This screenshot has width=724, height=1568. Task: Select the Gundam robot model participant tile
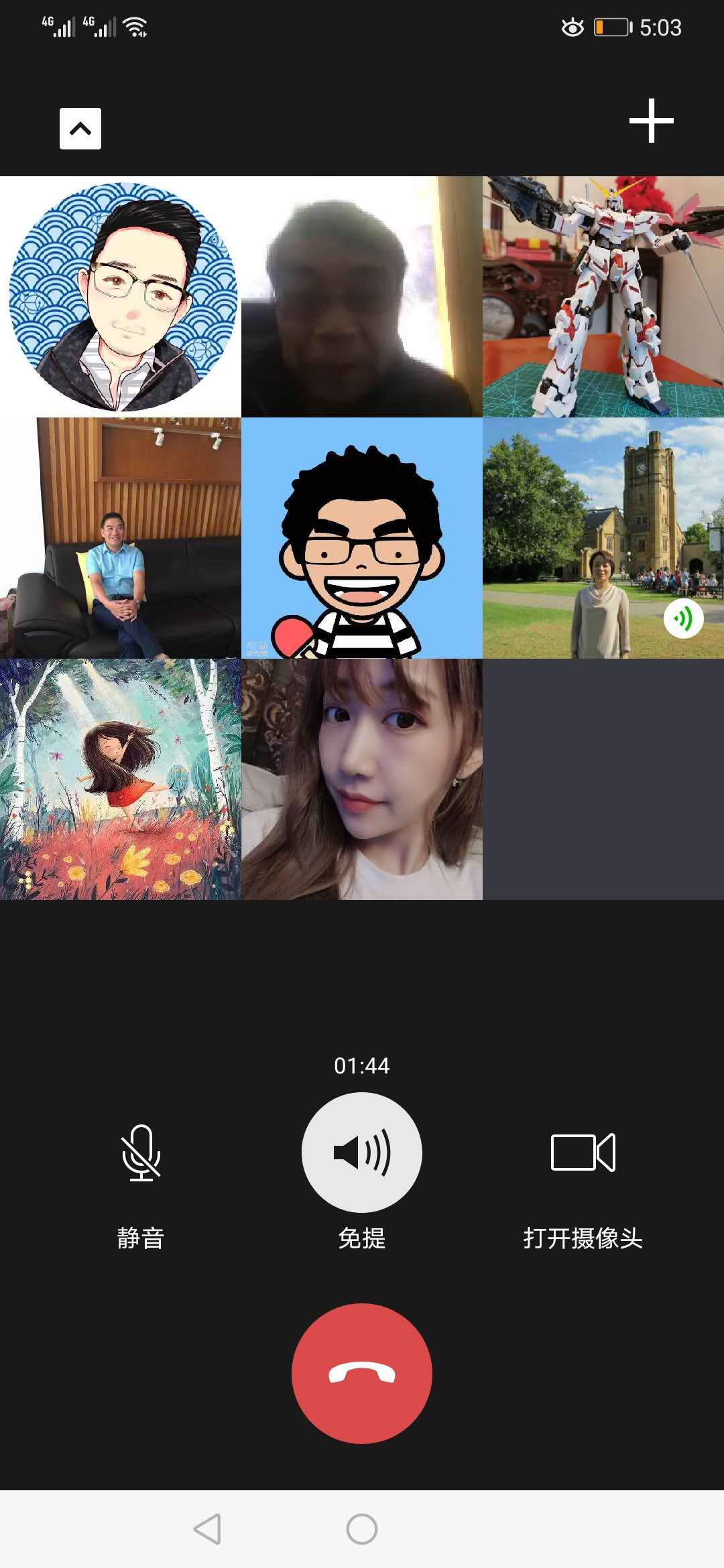603,297
